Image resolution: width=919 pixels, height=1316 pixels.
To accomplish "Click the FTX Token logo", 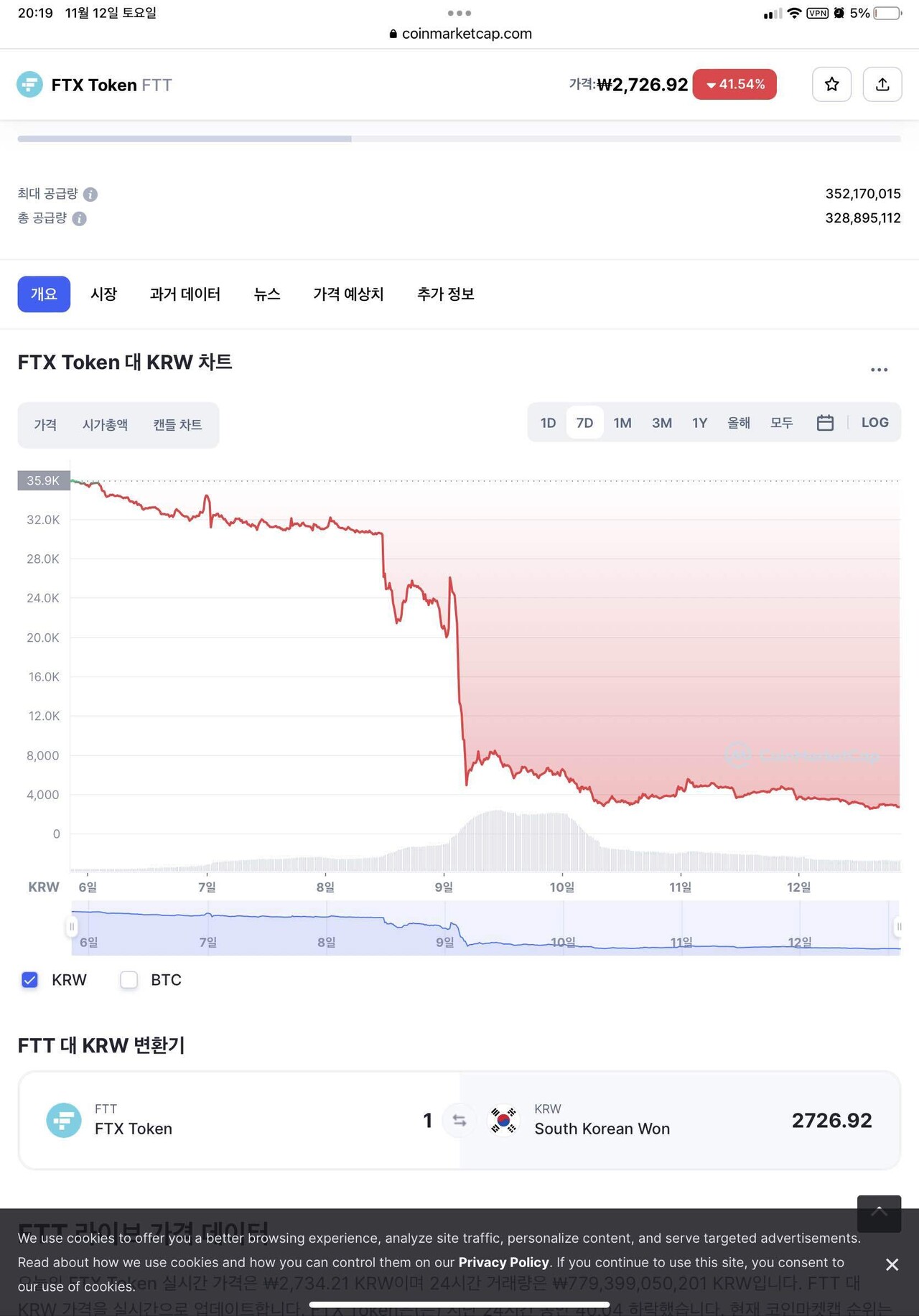I will click(x=29, y=84).
